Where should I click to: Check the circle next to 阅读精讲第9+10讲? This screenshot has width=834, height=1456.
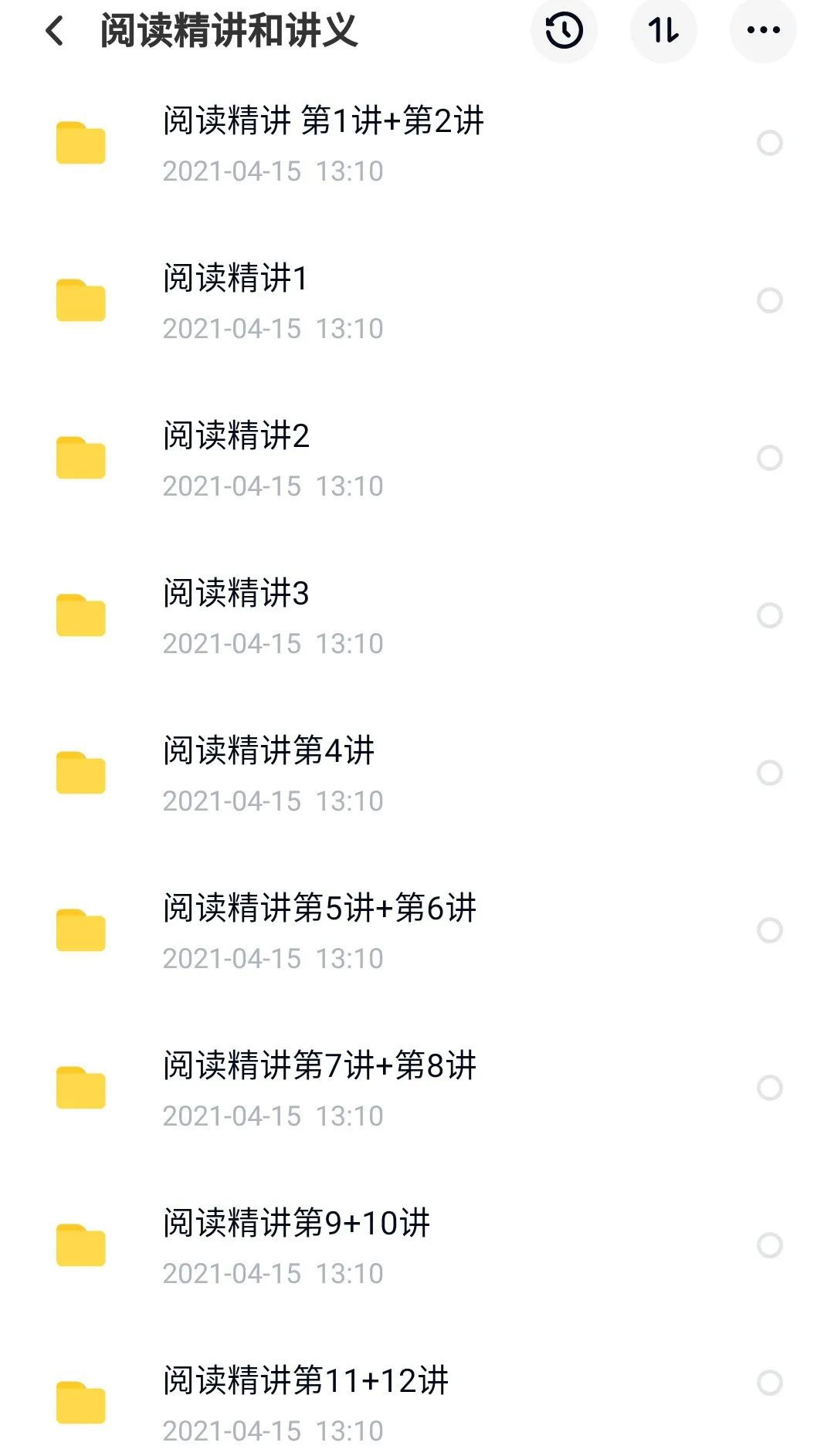point(770,1245)
